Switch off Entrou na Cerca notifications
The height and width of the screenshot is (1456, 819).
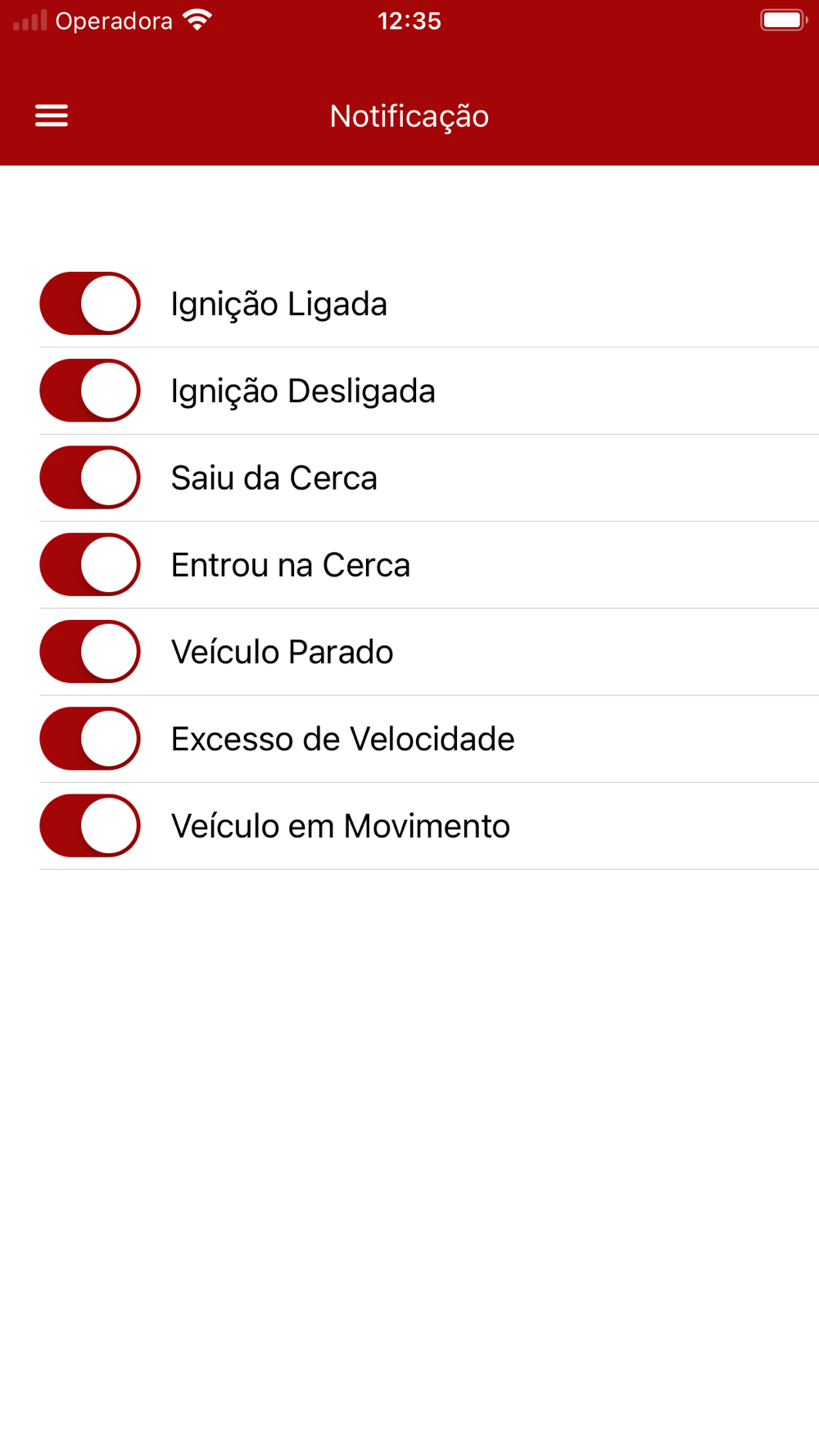(x=90, y=565)
